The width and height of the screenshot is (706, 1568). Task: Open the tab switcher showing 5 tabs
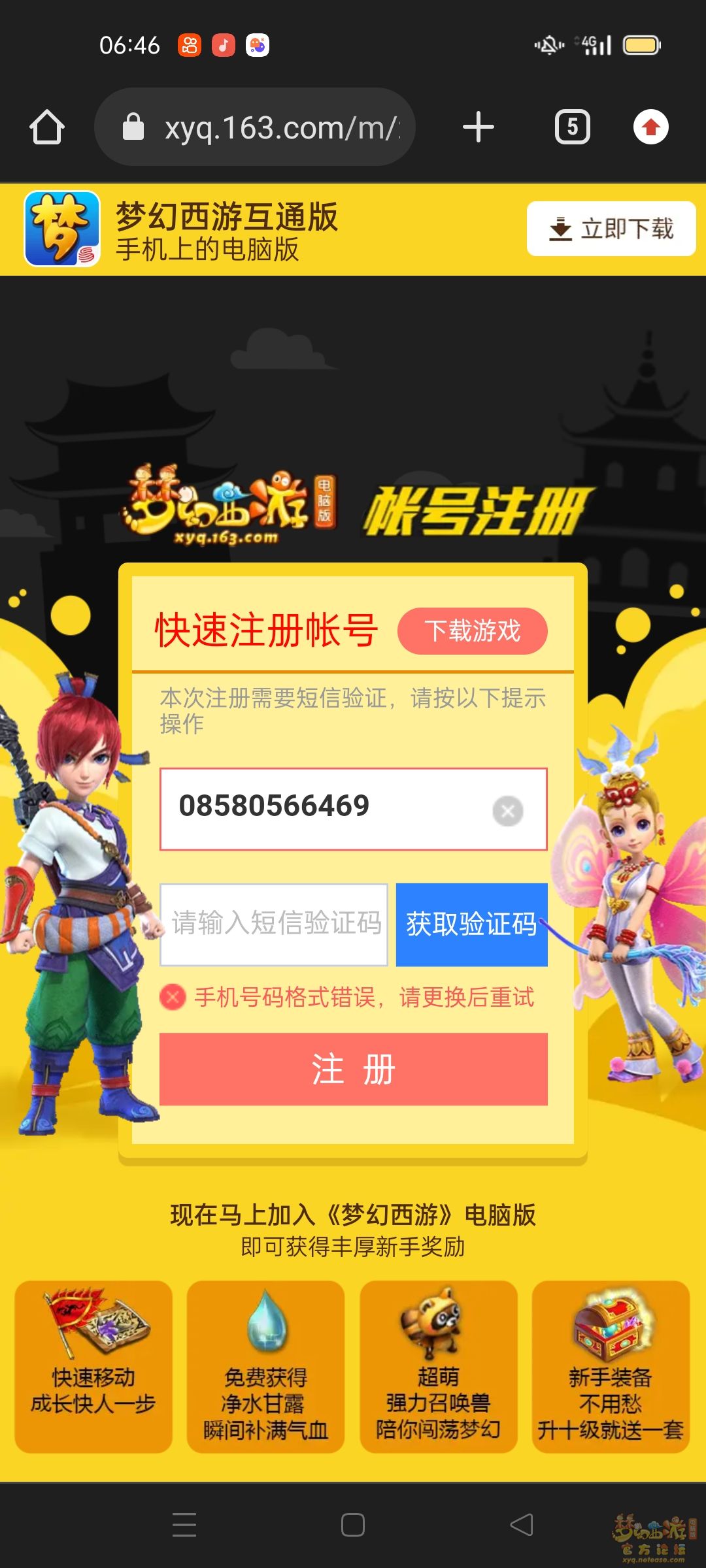point(572,127)
